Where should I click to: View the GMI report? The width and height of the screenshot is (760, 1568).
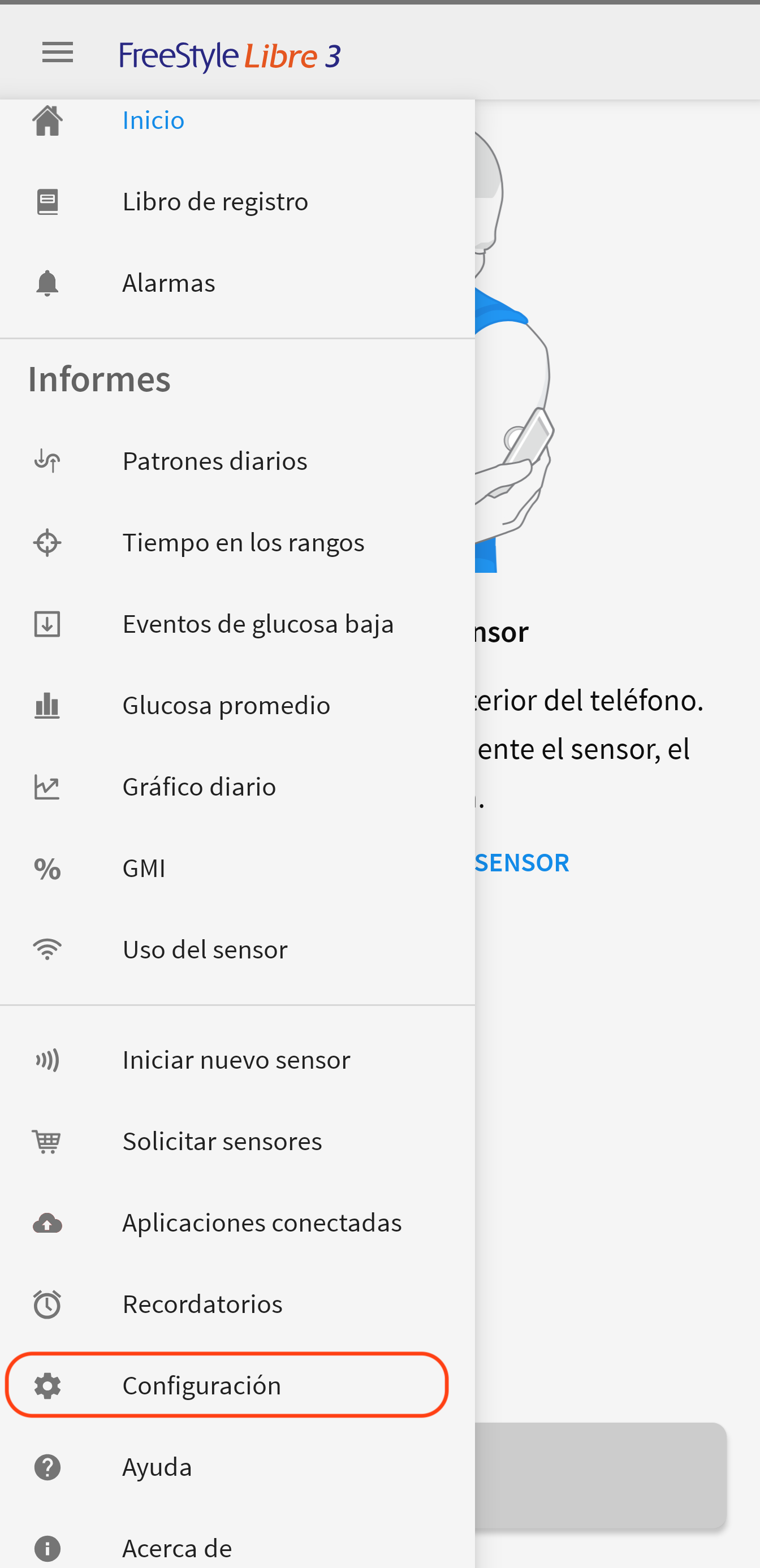(237, 869)
